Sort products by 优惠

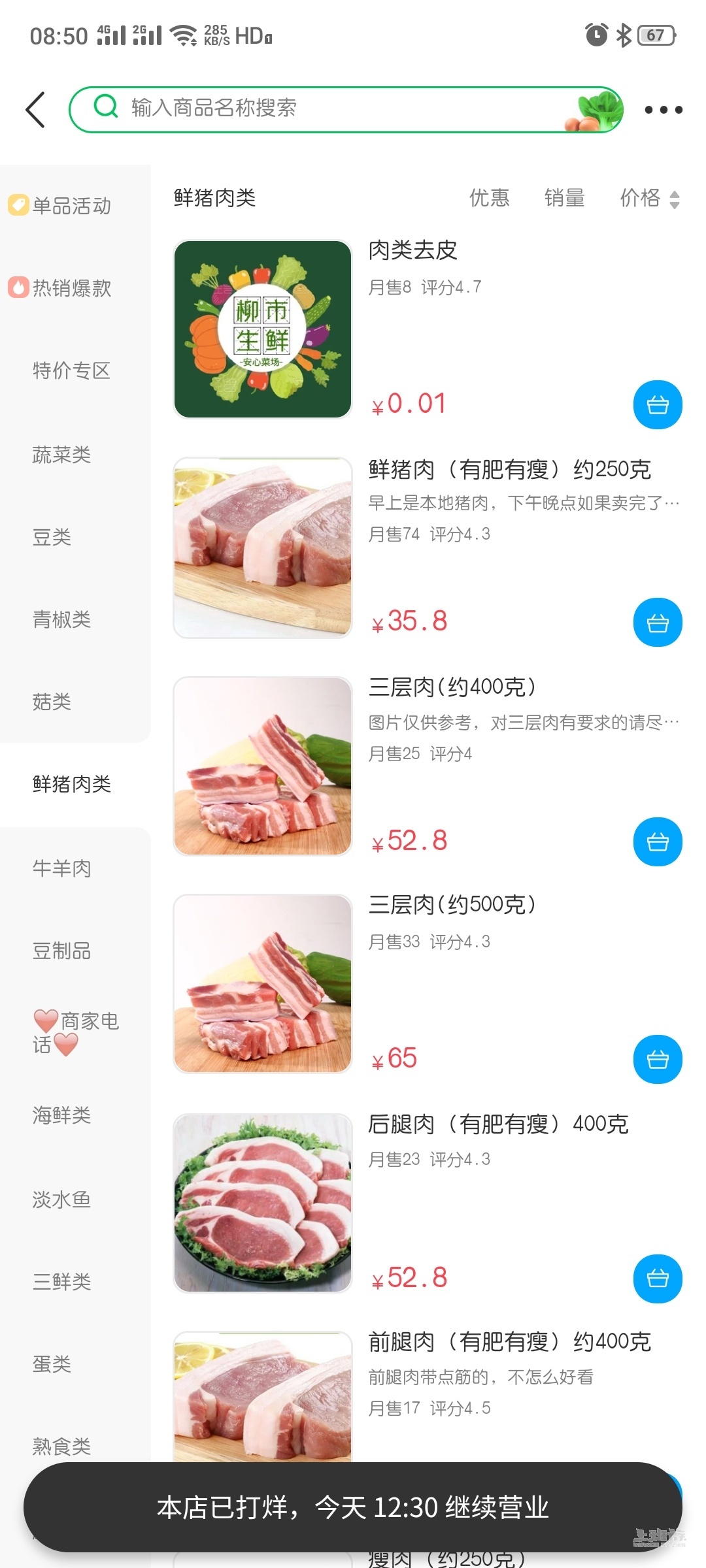[489, 198]
